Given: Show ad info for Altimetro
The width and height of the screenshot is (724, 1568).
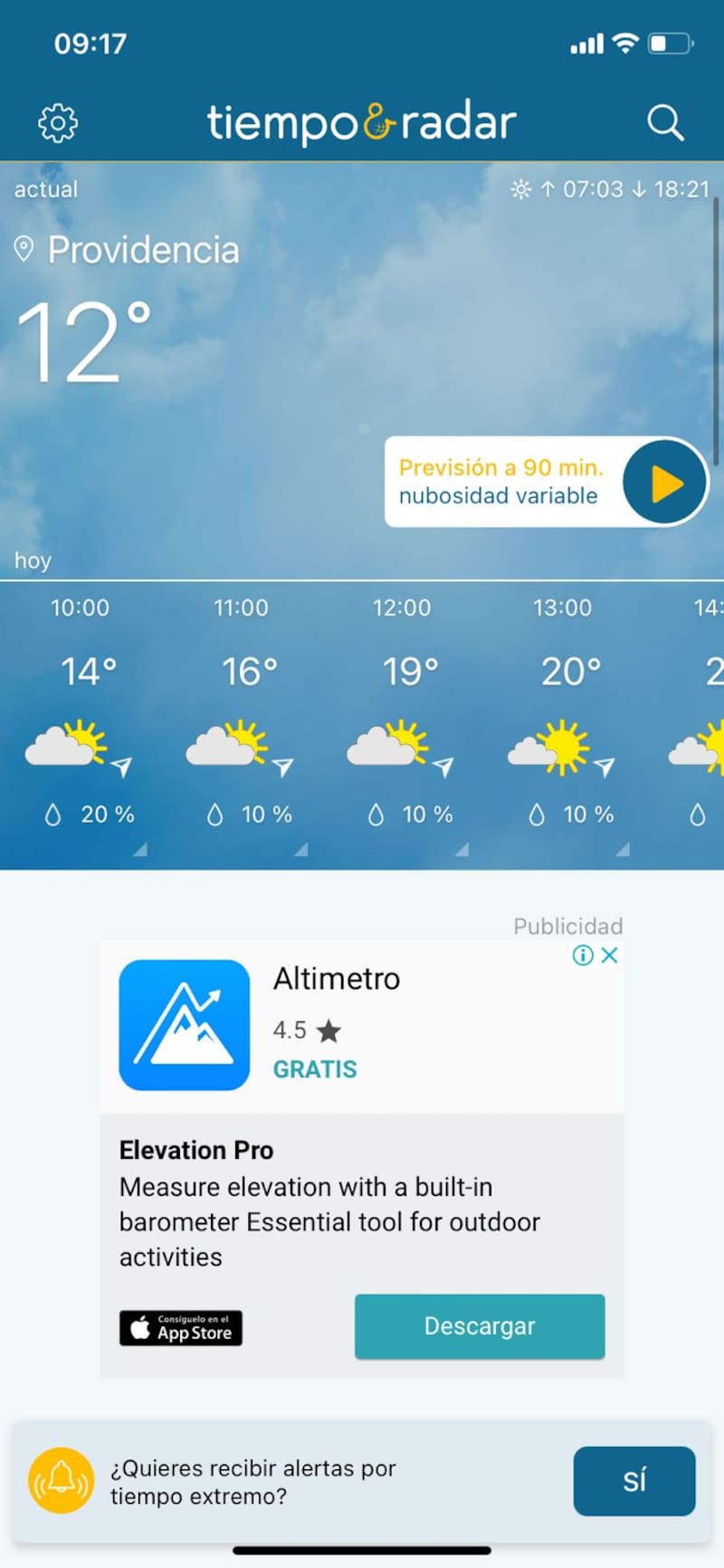Looking at the screenshot, I should point(583,955).
